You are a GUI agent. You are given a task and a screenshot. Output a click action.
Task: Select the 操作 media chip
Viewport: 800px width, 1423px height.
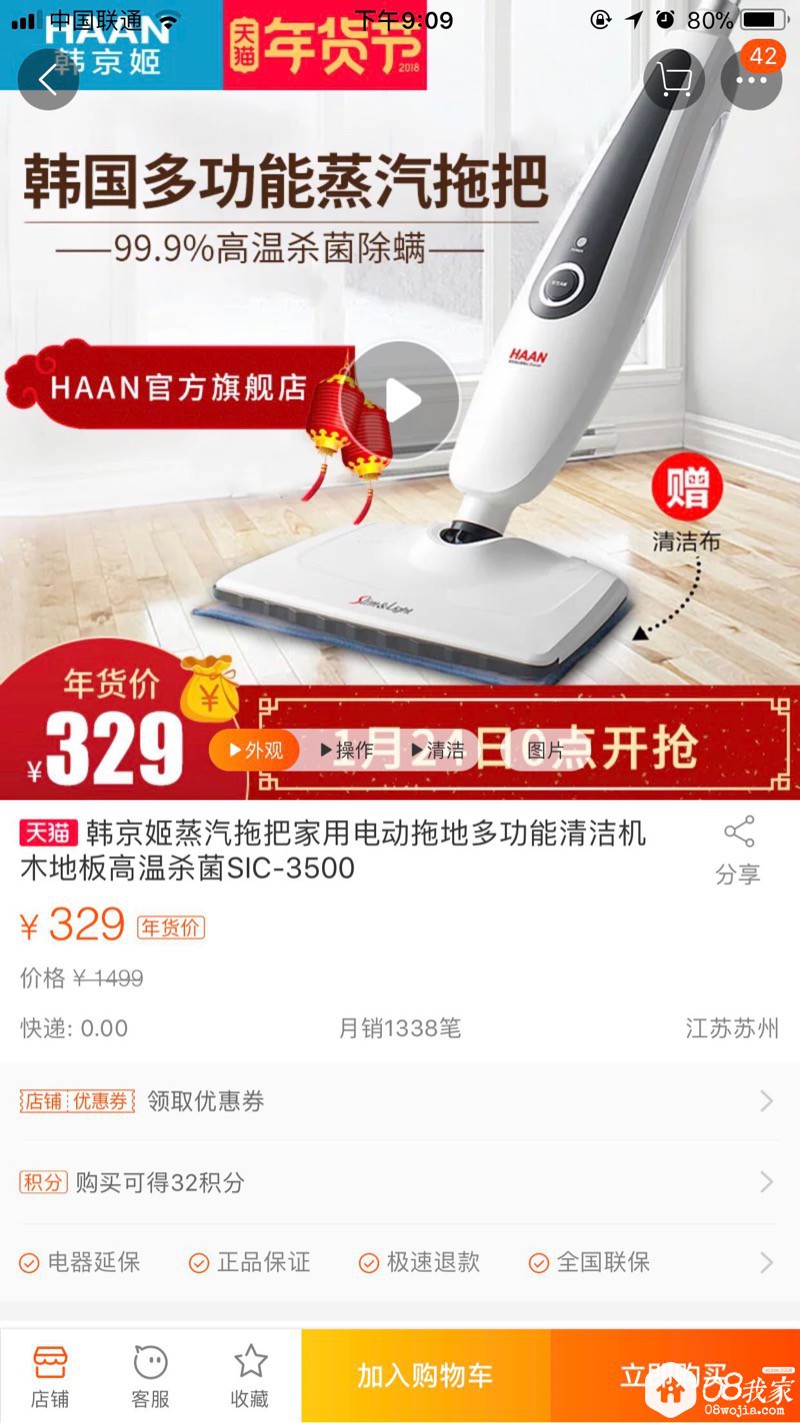tap(347, 750)
